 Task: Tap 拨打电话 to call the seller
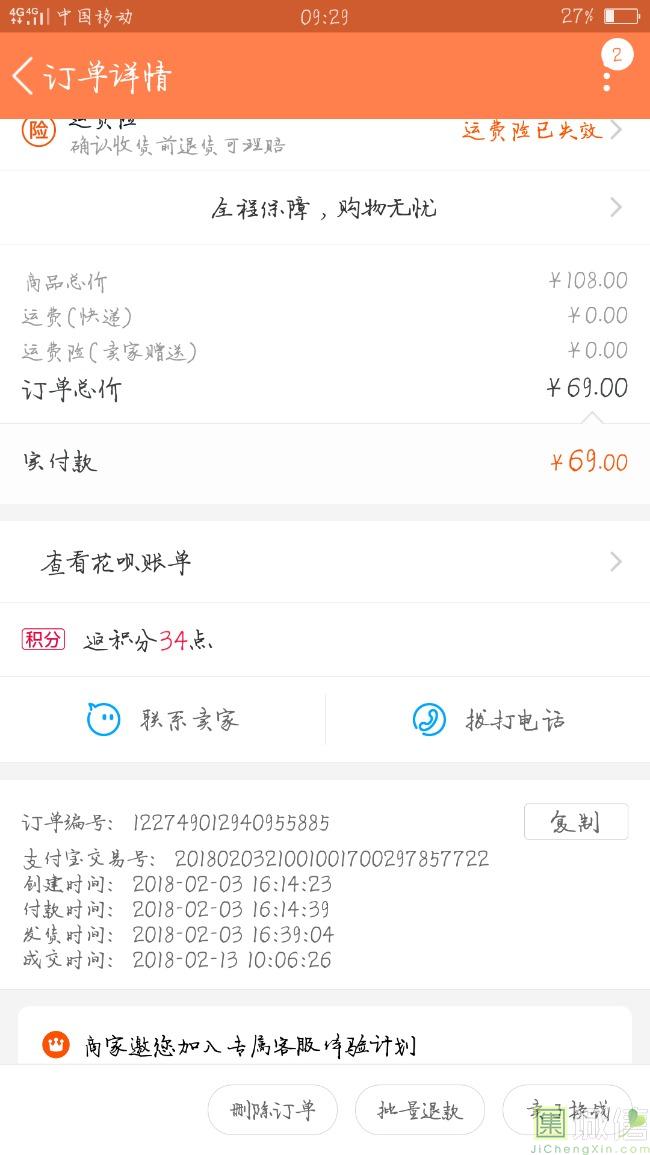click(488, 719)
